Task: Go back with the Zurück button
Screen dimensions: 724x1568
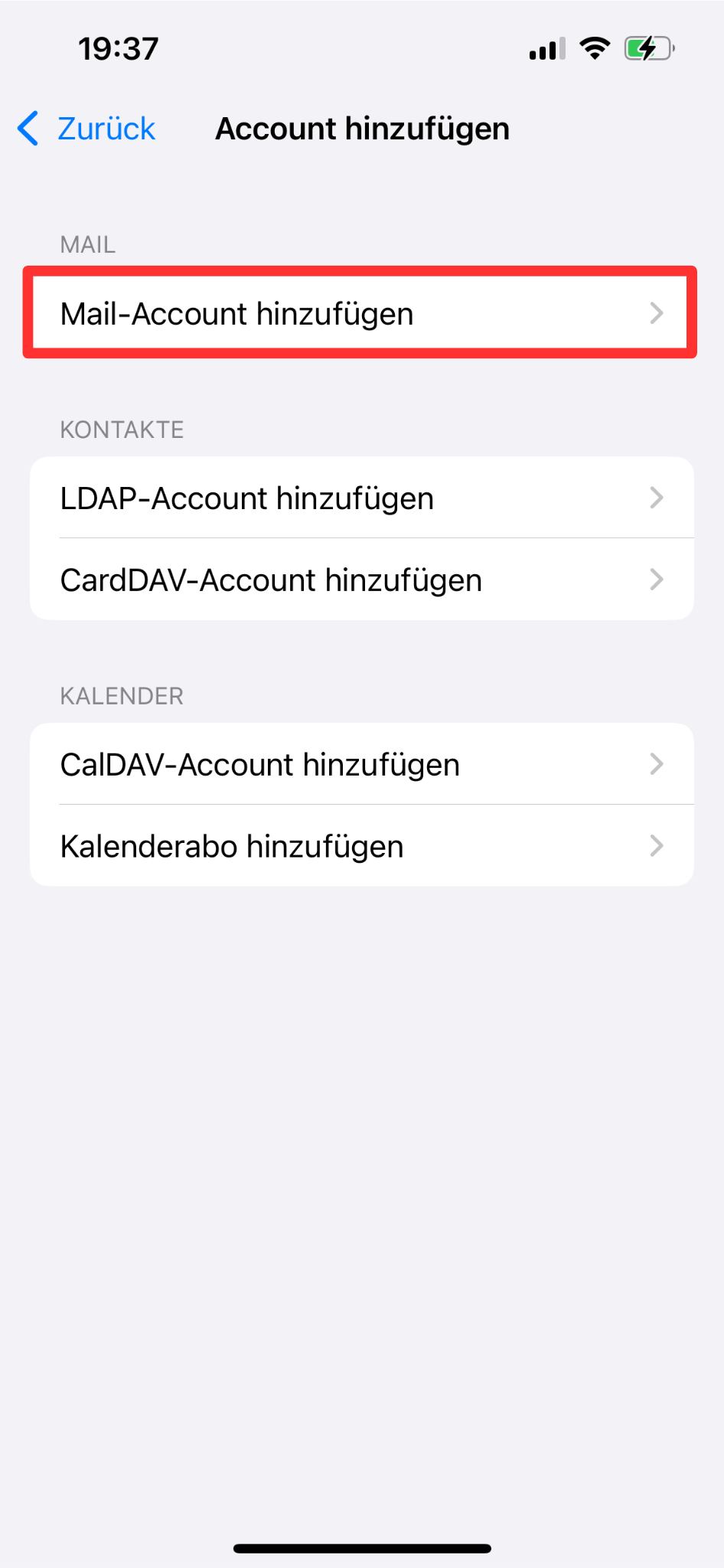Action: click(x=86, y=129)
